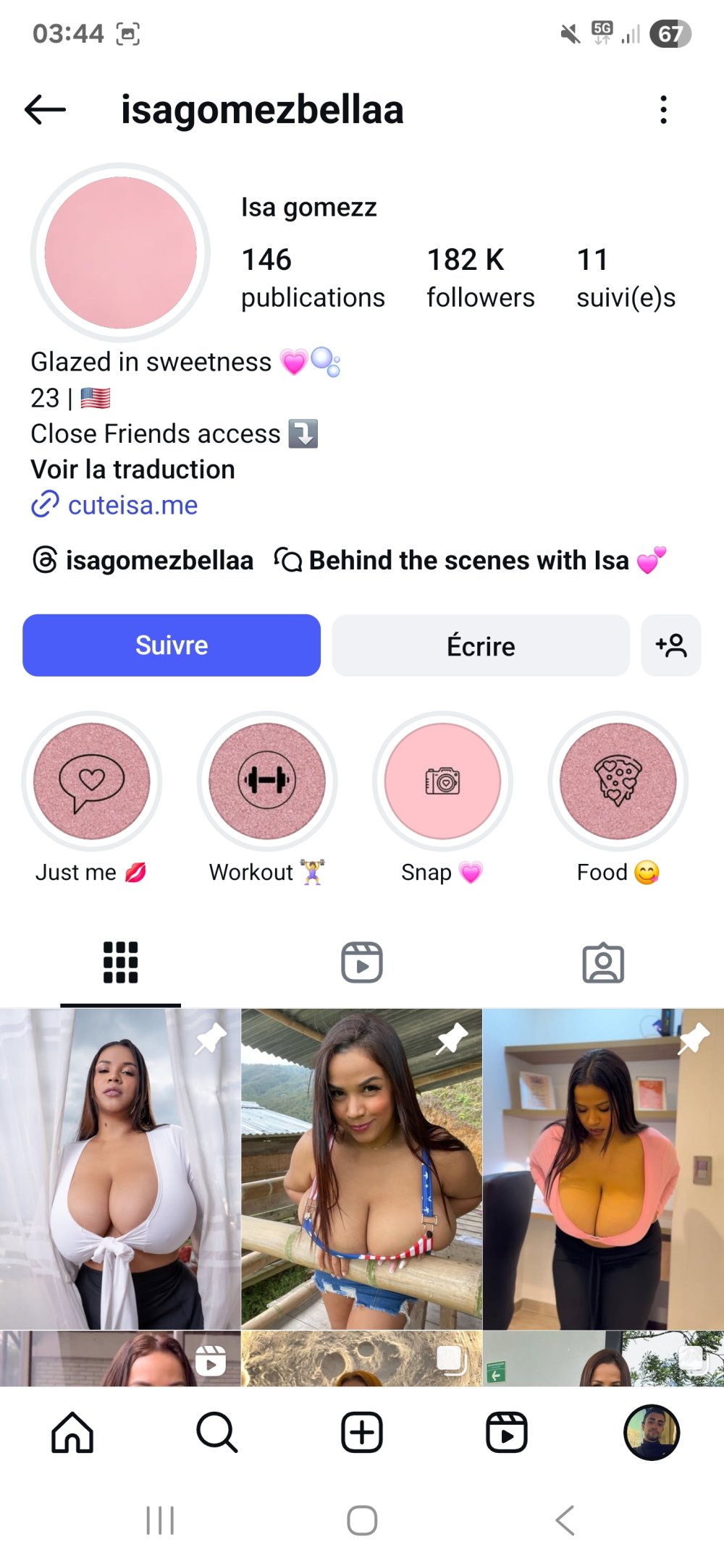The height and width of the screenshot is (1568, 724).
Task: Open the 182 K followers list
Action: (480, 278)
